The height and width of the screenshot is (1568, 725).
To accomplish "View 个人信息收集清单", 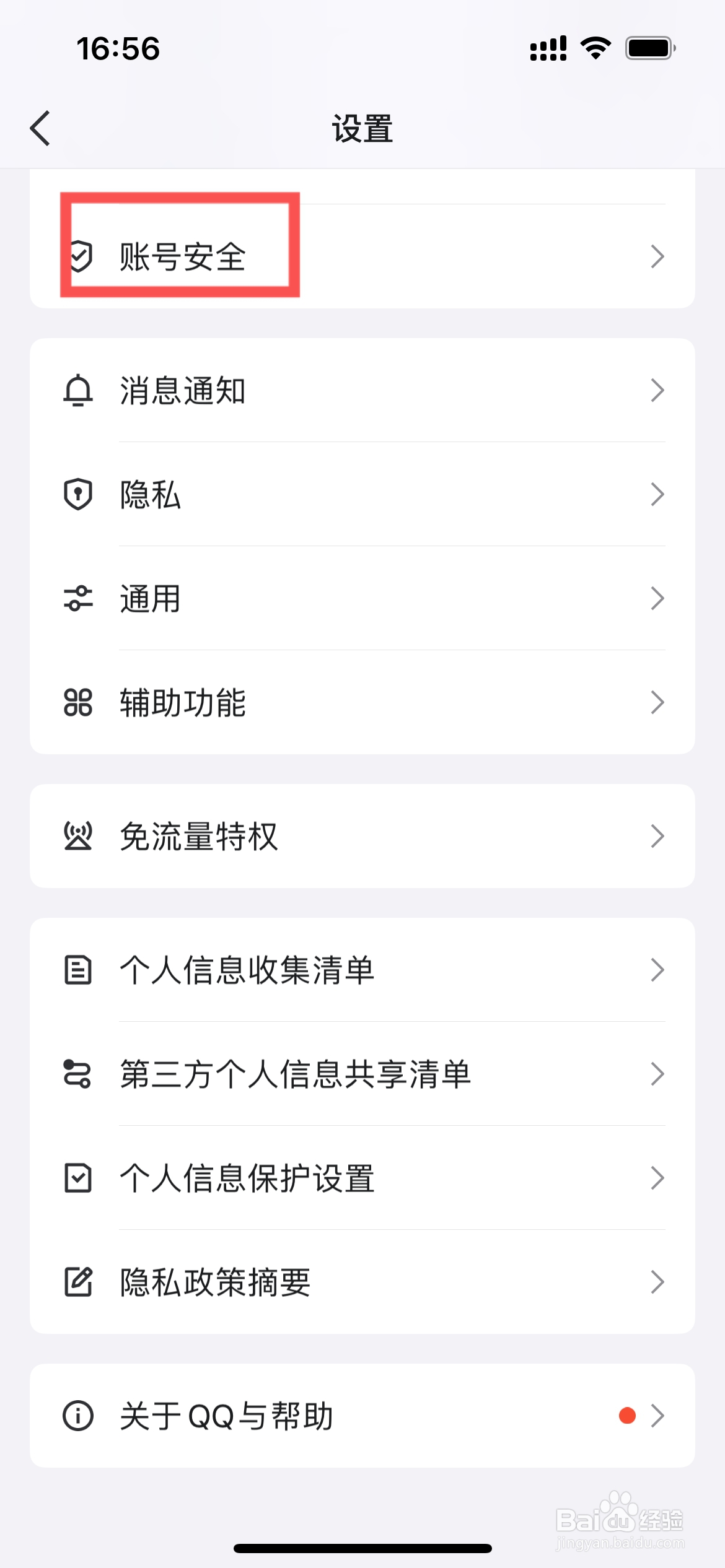I will 362,970.
